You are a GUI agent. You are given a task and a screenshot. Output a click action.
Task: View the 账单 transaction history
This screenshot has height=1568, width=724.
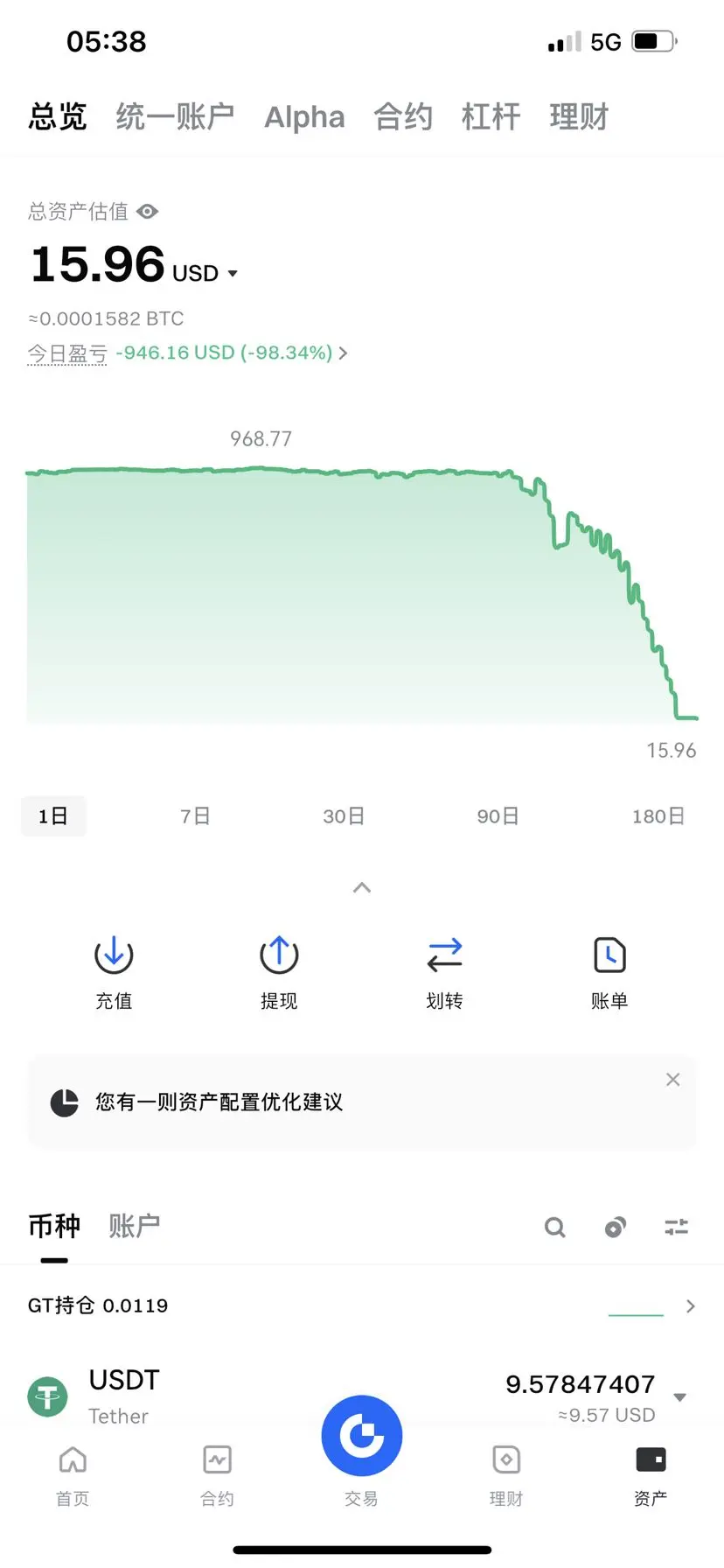click(609, 971)
